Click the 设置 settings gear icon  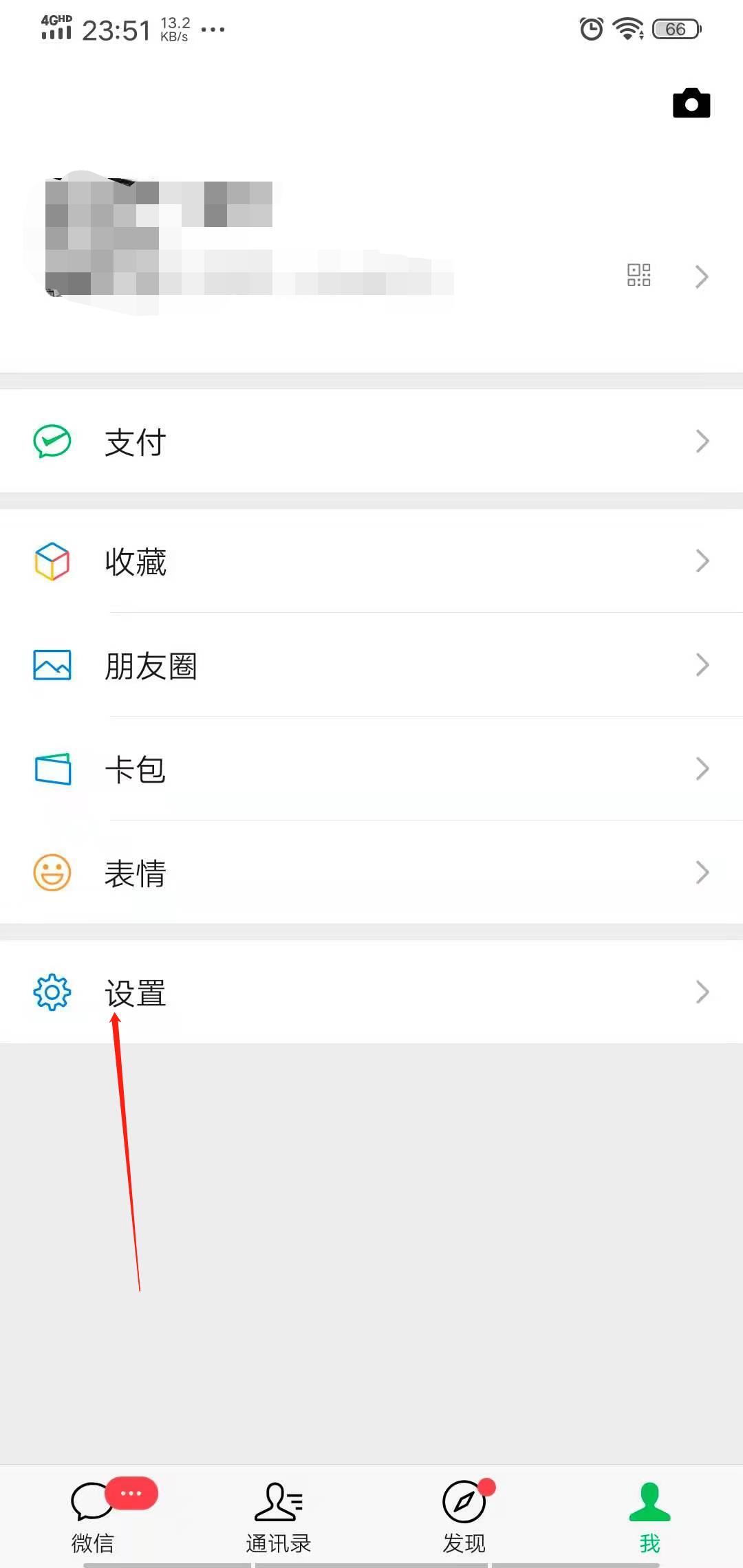(x=52, y=992)
